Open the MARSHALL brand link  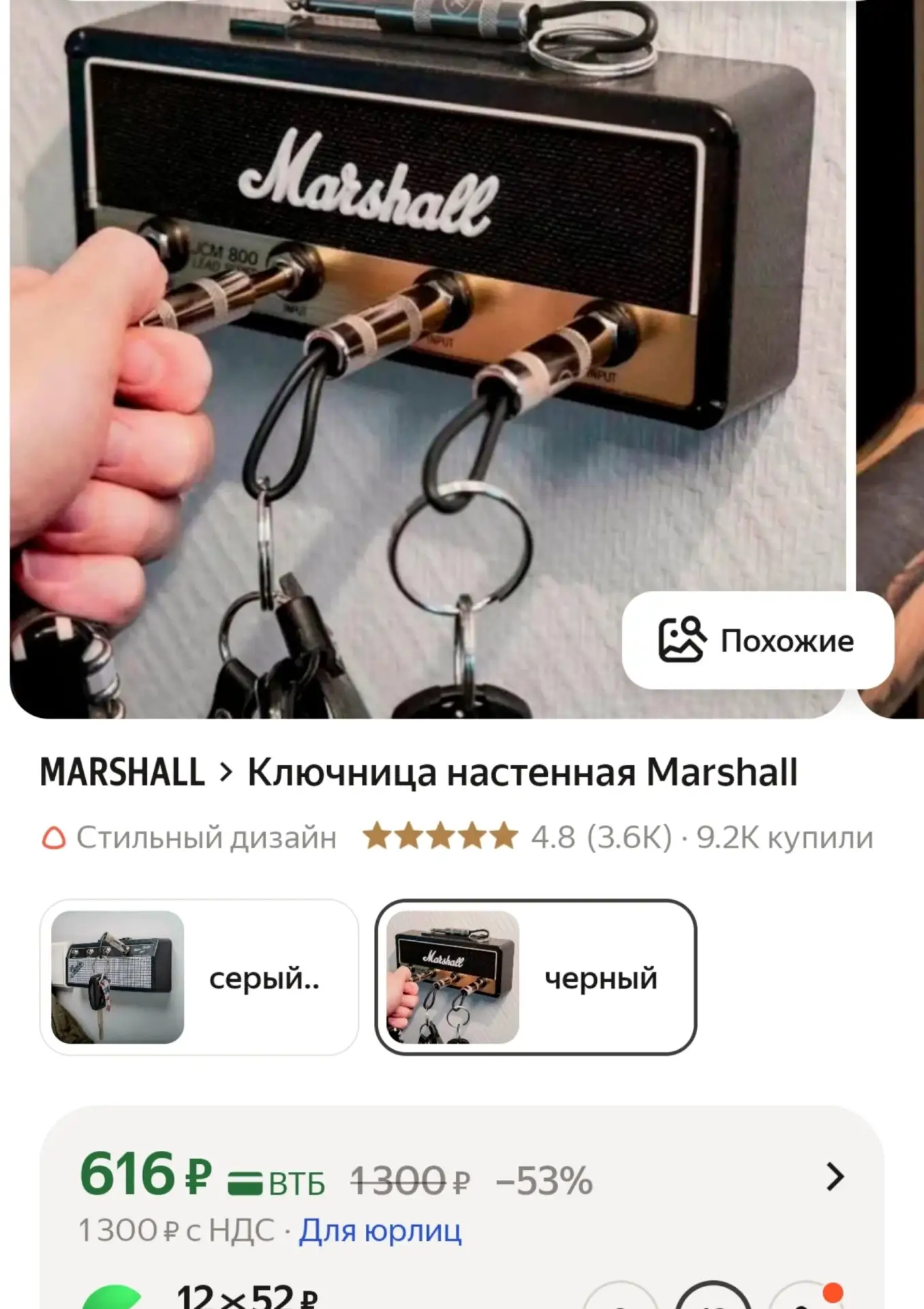(123, 772)
